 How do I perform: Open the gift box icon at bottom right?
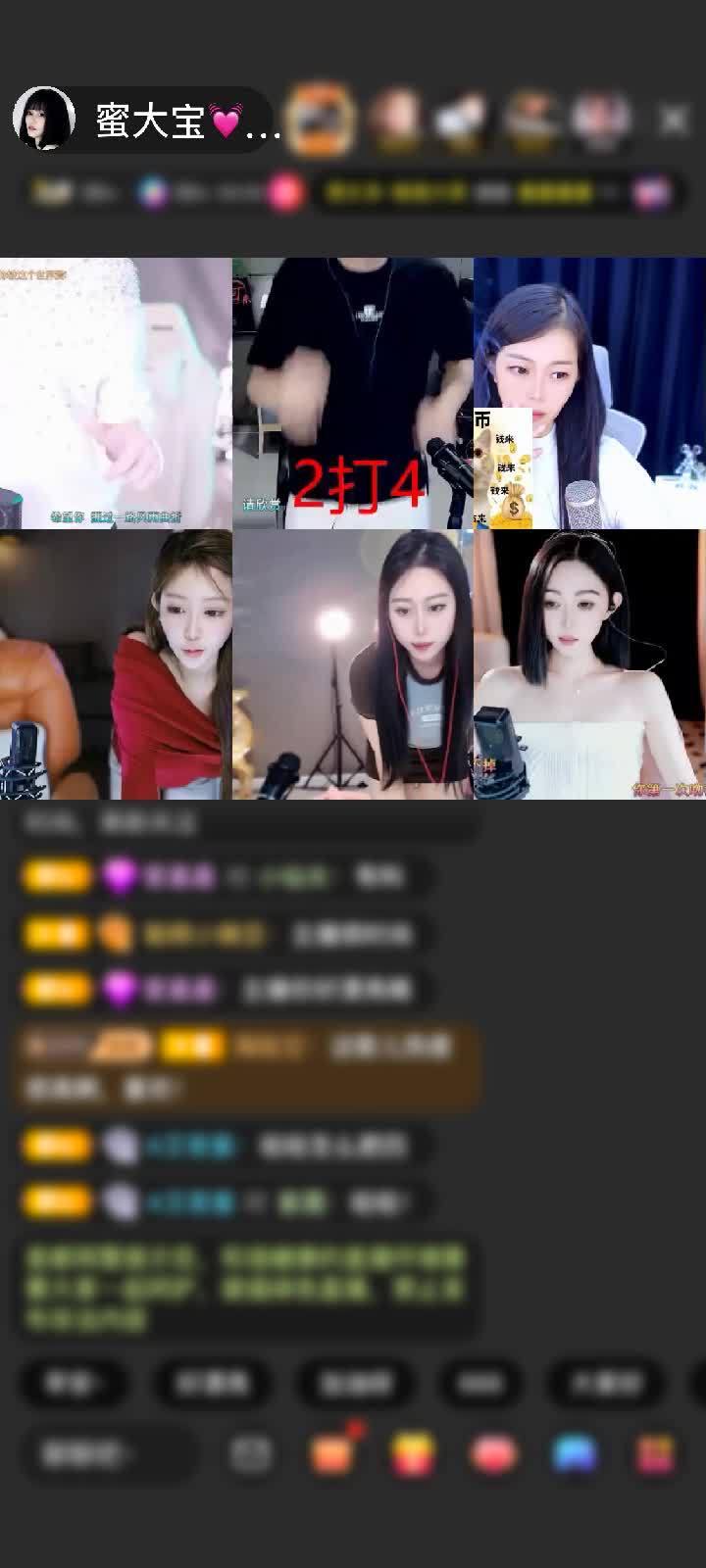(x=655, y=1455)
